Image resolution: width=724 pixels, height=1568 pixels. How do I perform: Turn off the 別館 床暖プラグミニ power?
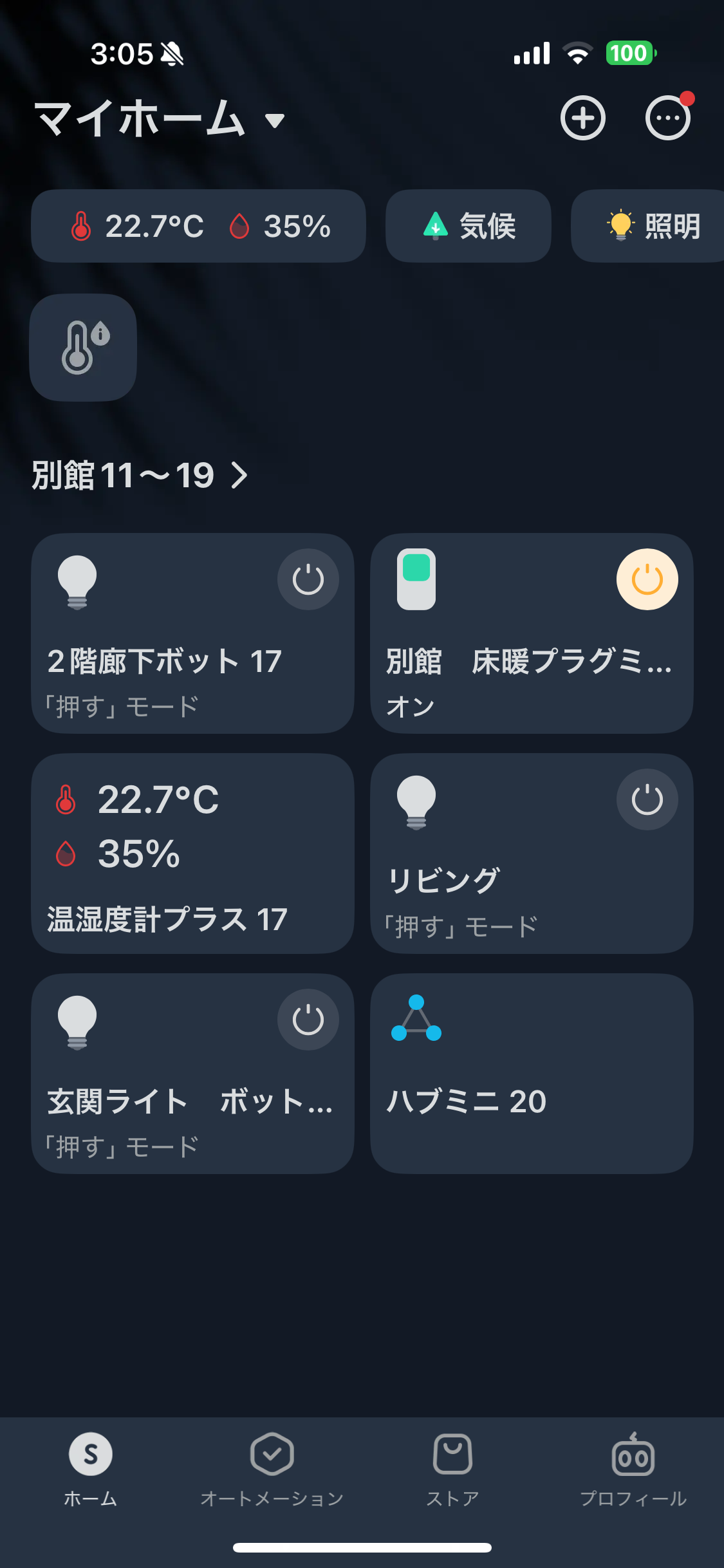tap(647, 579)
